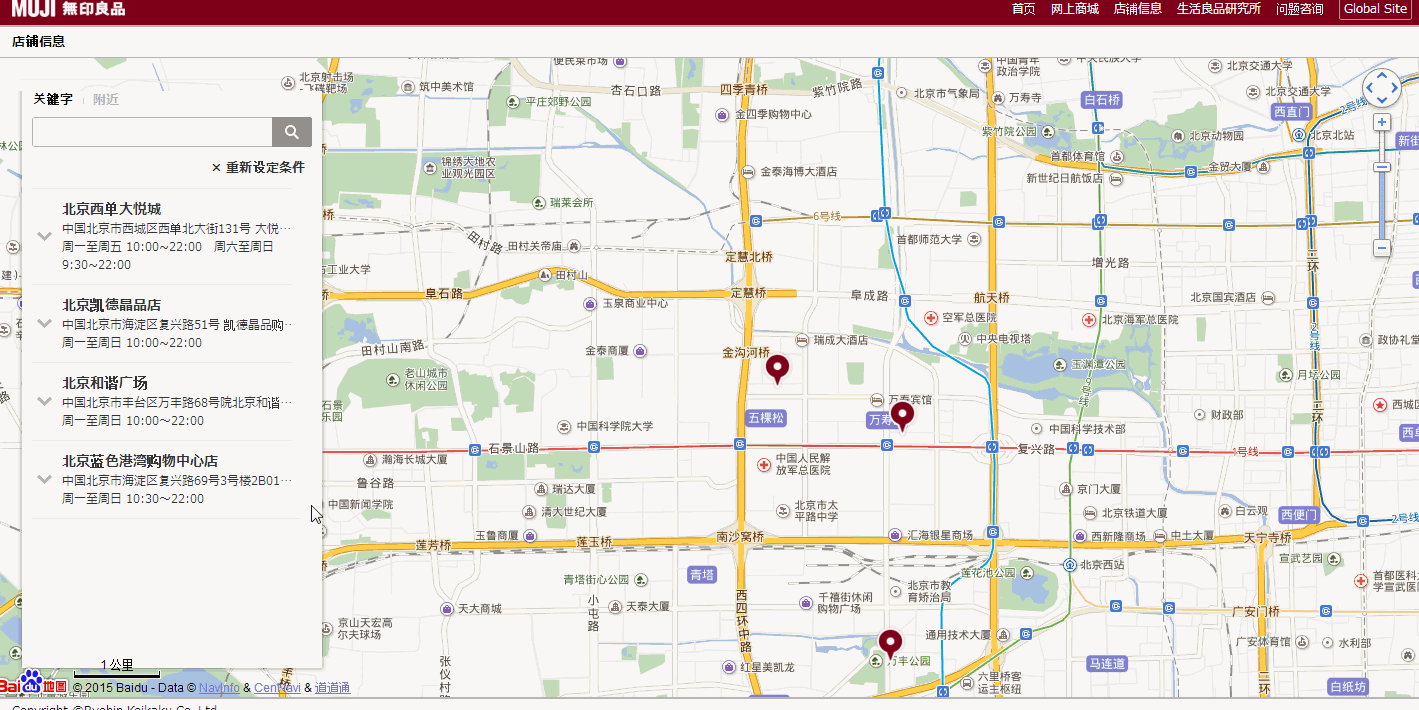Open the Global Site button

[1375, 9]
